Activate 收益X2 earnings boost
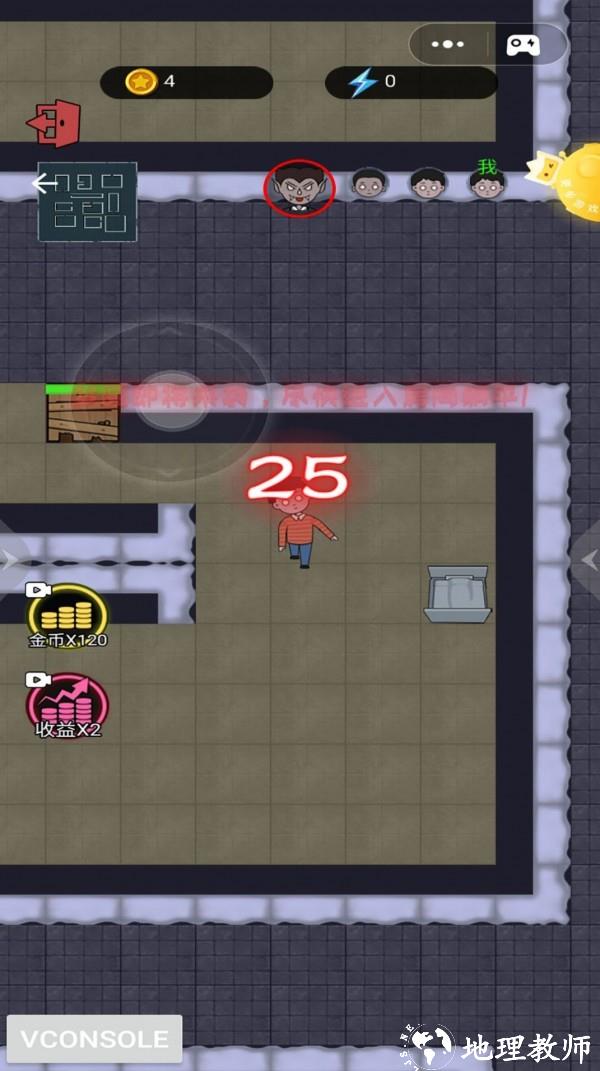 68,705
